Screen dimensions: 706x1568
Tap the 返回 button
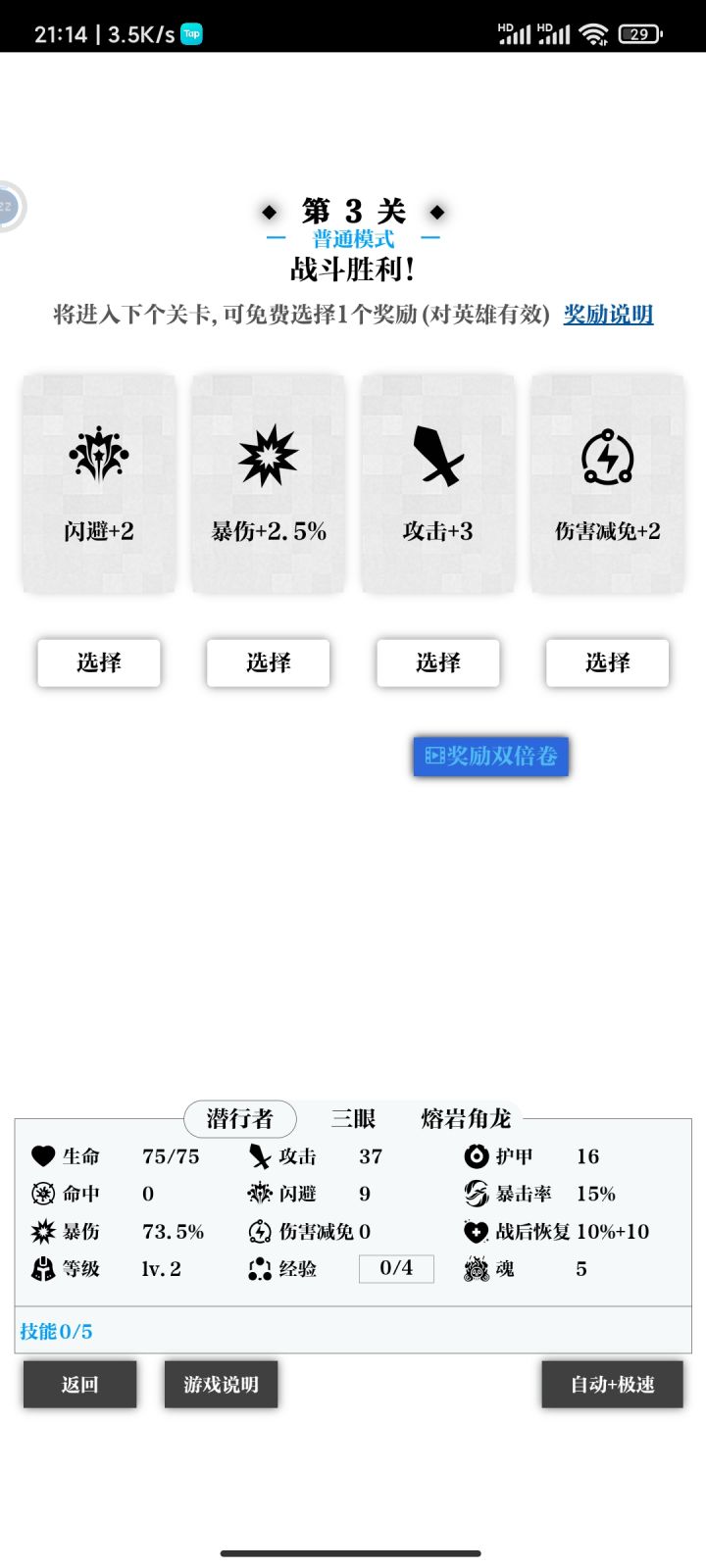point(80,1384)
